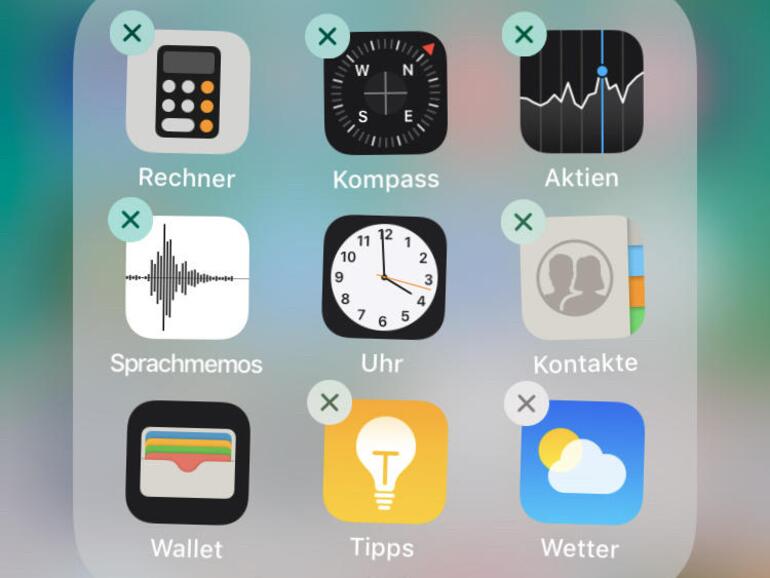Image resolution: width=770 pixels, height=578 pixels.
Task: Delete the Rechner app via its X
Action: [x=132, y=34]
